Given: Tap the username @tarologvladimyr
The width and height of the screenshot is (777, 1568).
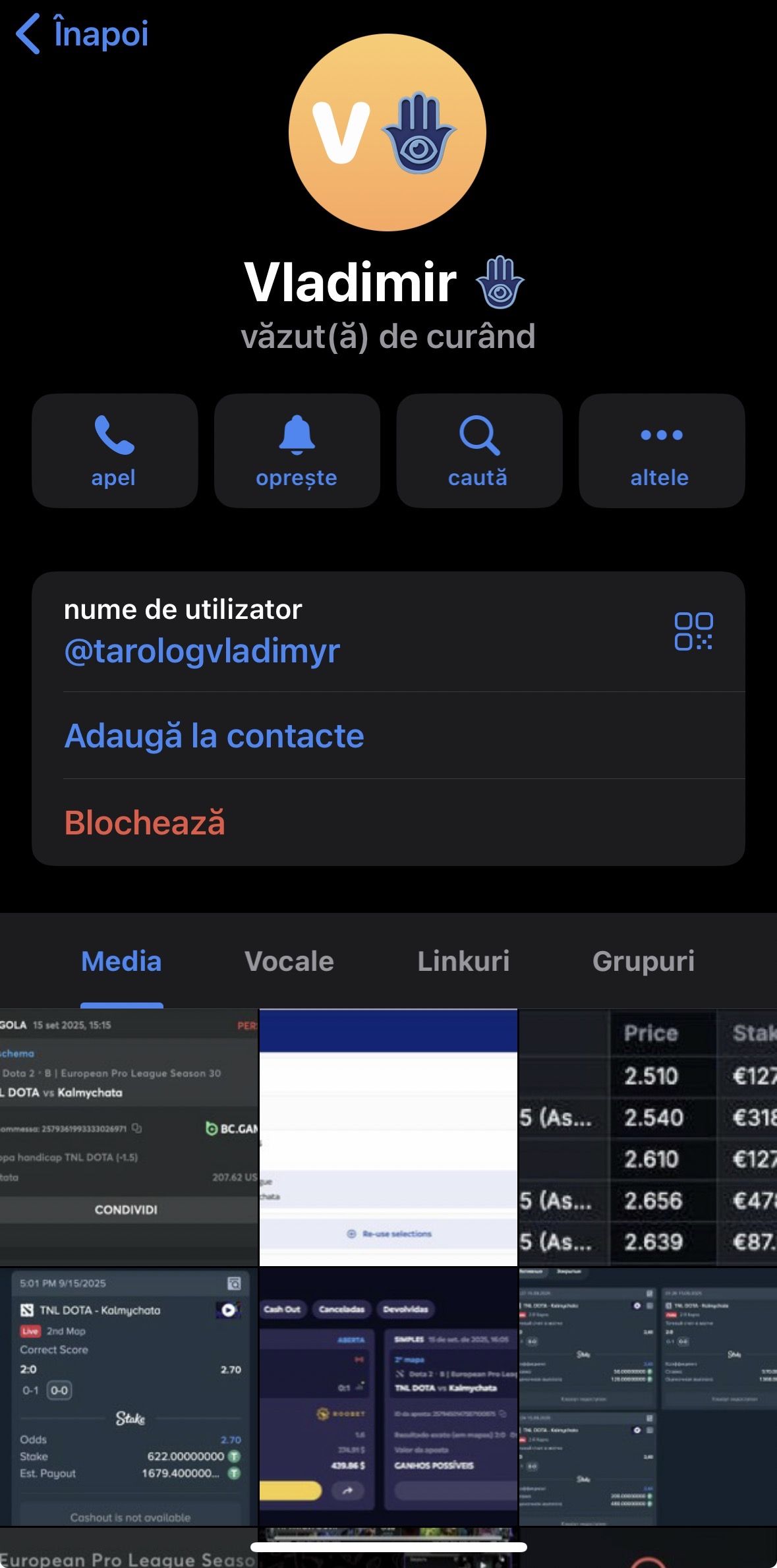Looking at the screenshot, I should (202, 651).
